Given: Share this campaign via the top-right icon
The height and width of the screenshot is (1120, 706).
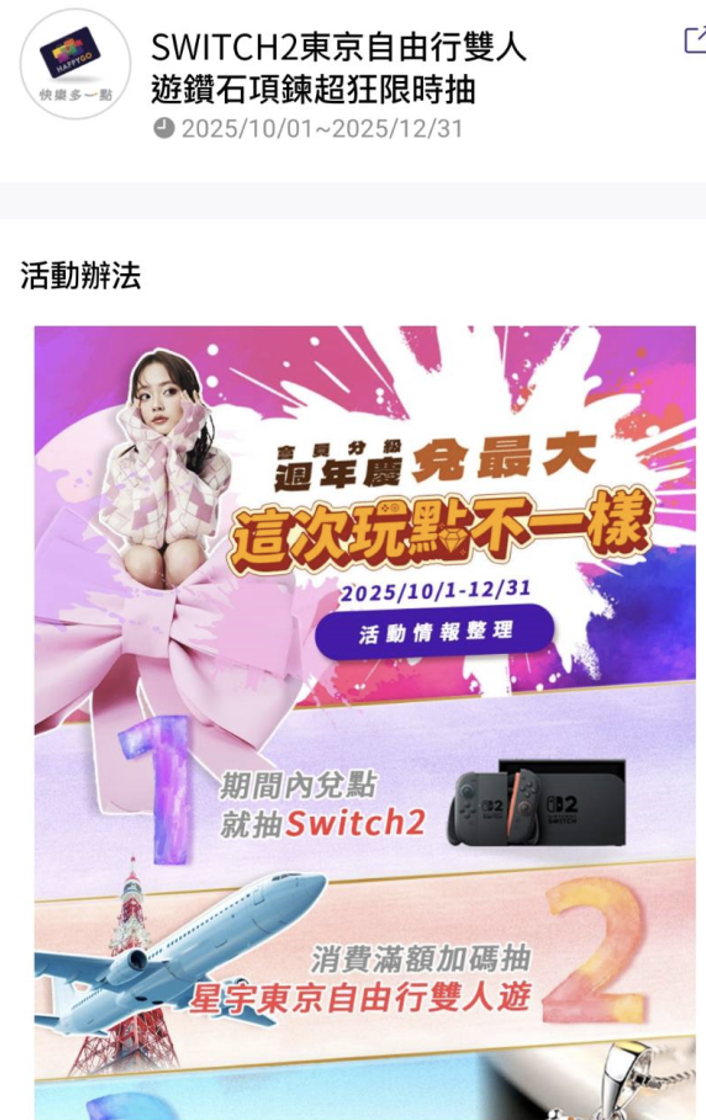Looking at the screenshot, I should pyautogui.click(x=695, y=40).
